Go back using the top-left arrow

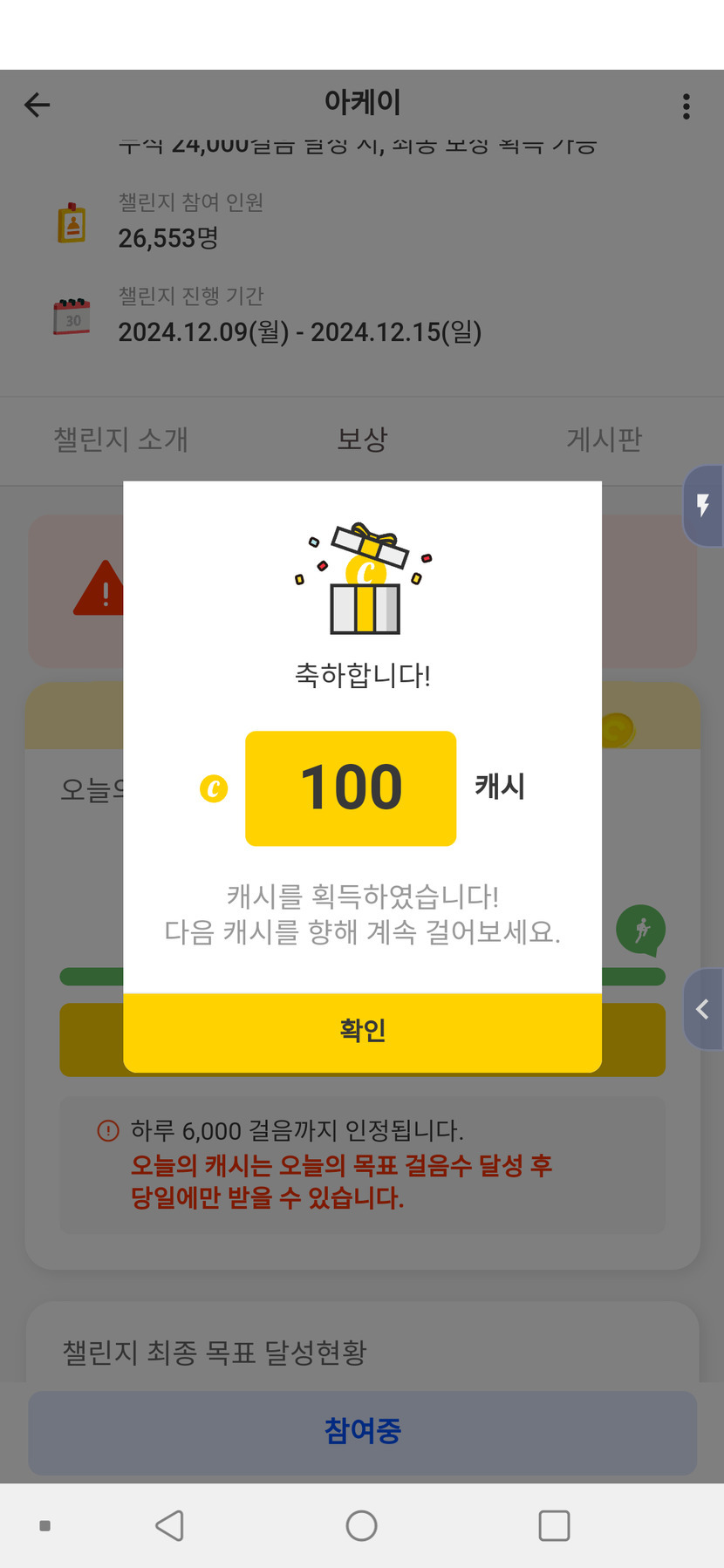coord(38,106)
